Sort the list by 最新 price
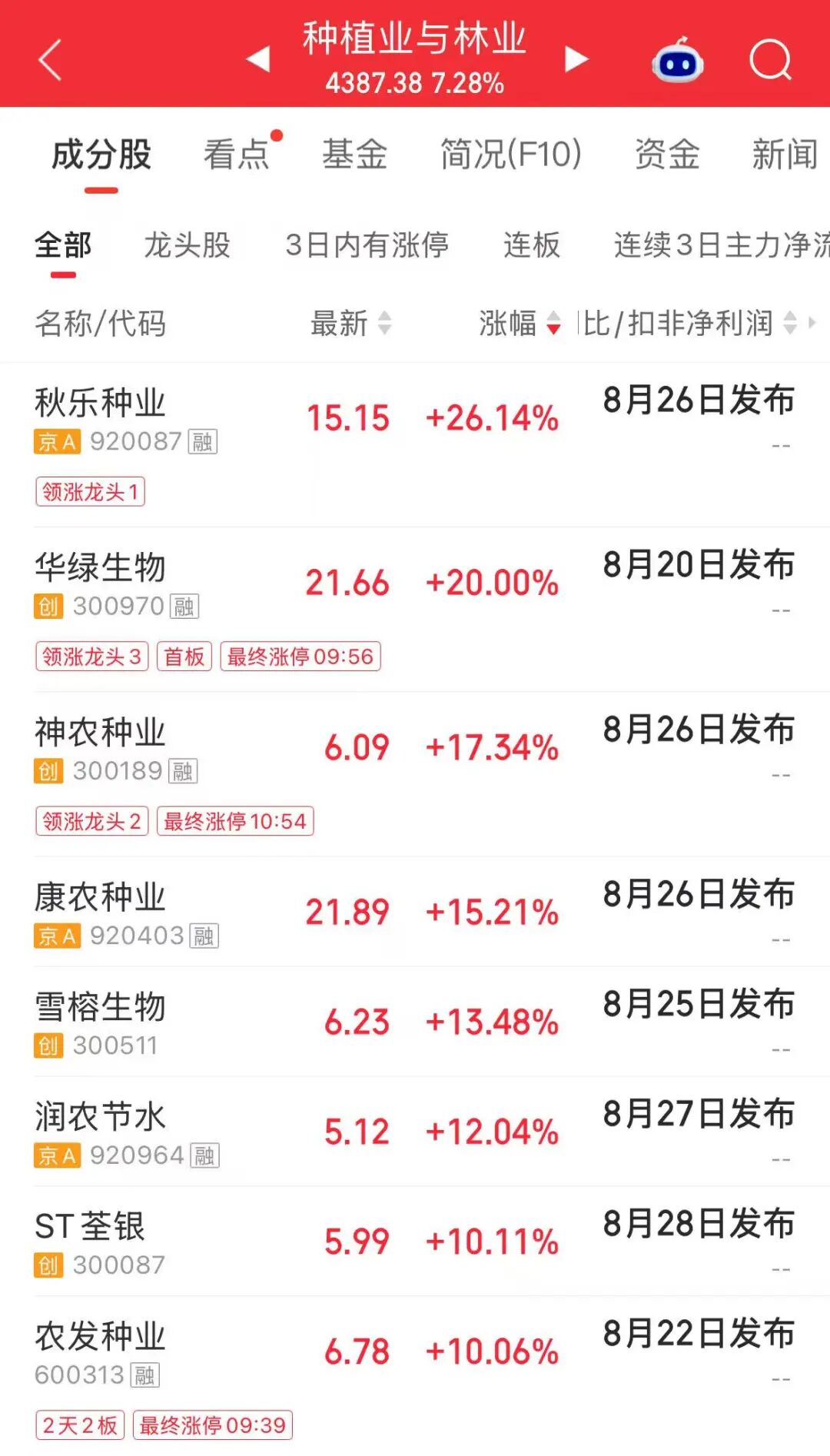Viewport: 830px width, 1456px height. 351,323
